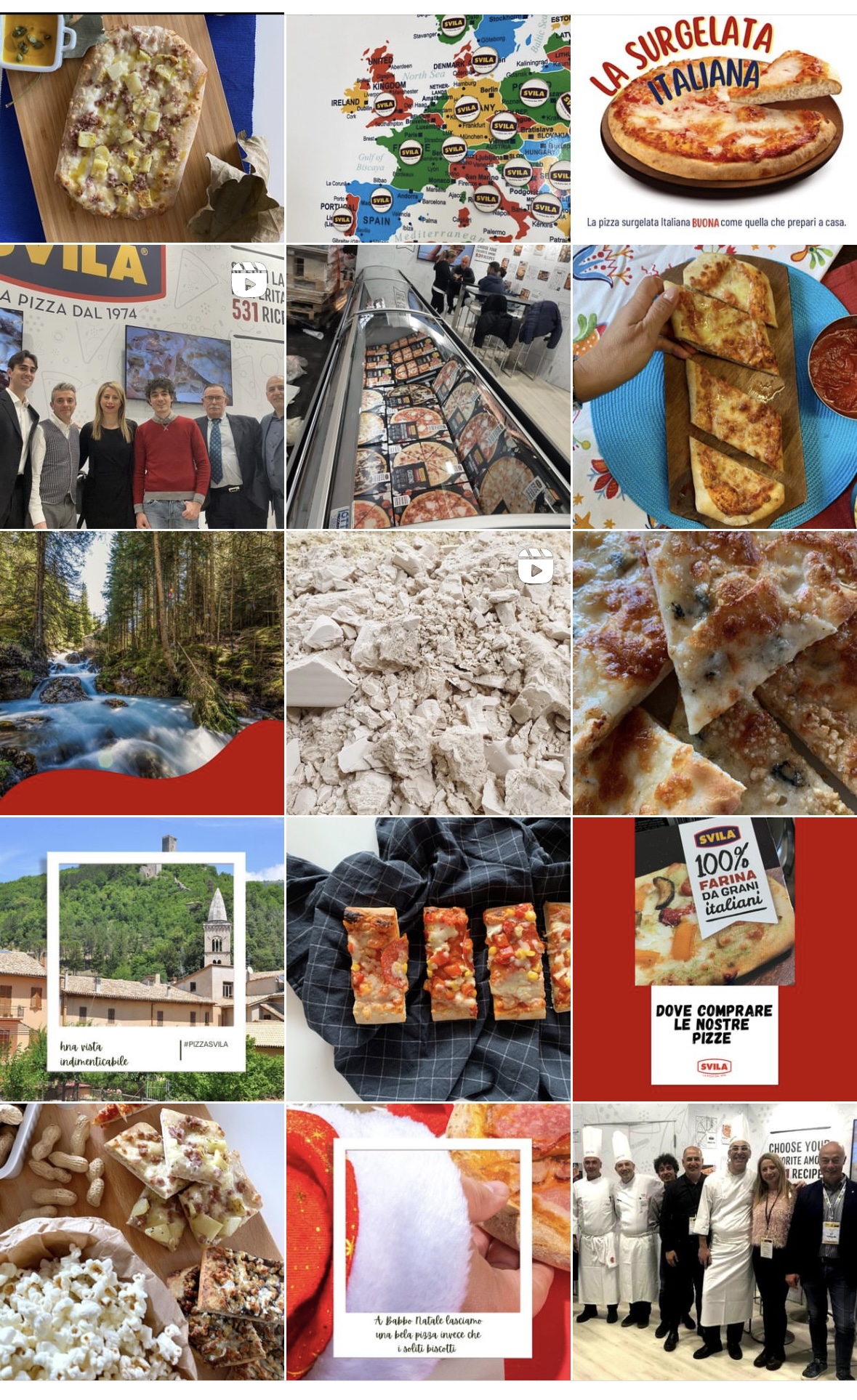Screen dimensions: 857x1400
Task: Open the La Surgelata Italiana pizza post
Action: 715,128
